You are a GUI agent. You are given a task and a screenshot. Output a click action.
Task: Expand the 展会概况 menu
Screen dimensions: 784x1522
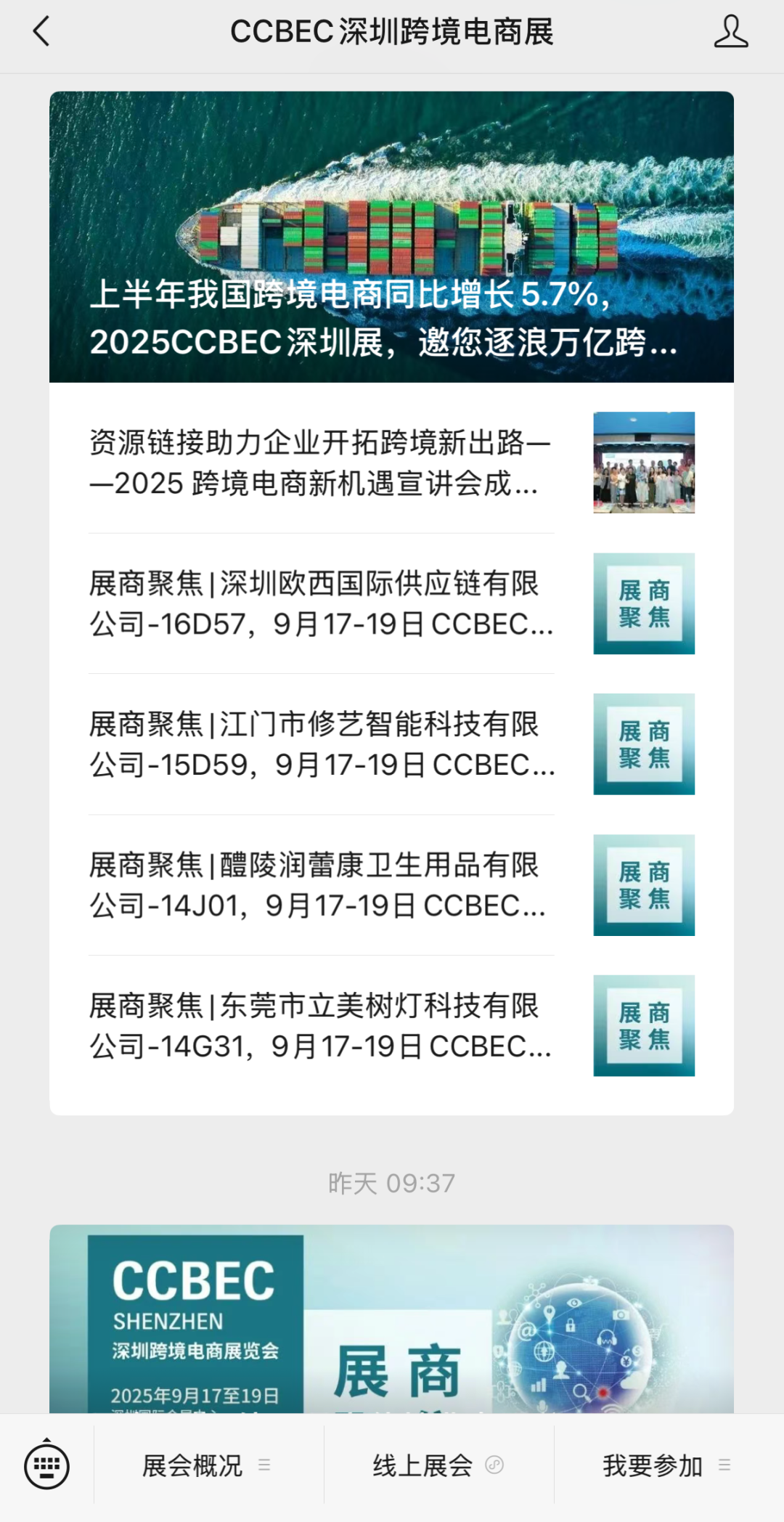click(207, 1466)
